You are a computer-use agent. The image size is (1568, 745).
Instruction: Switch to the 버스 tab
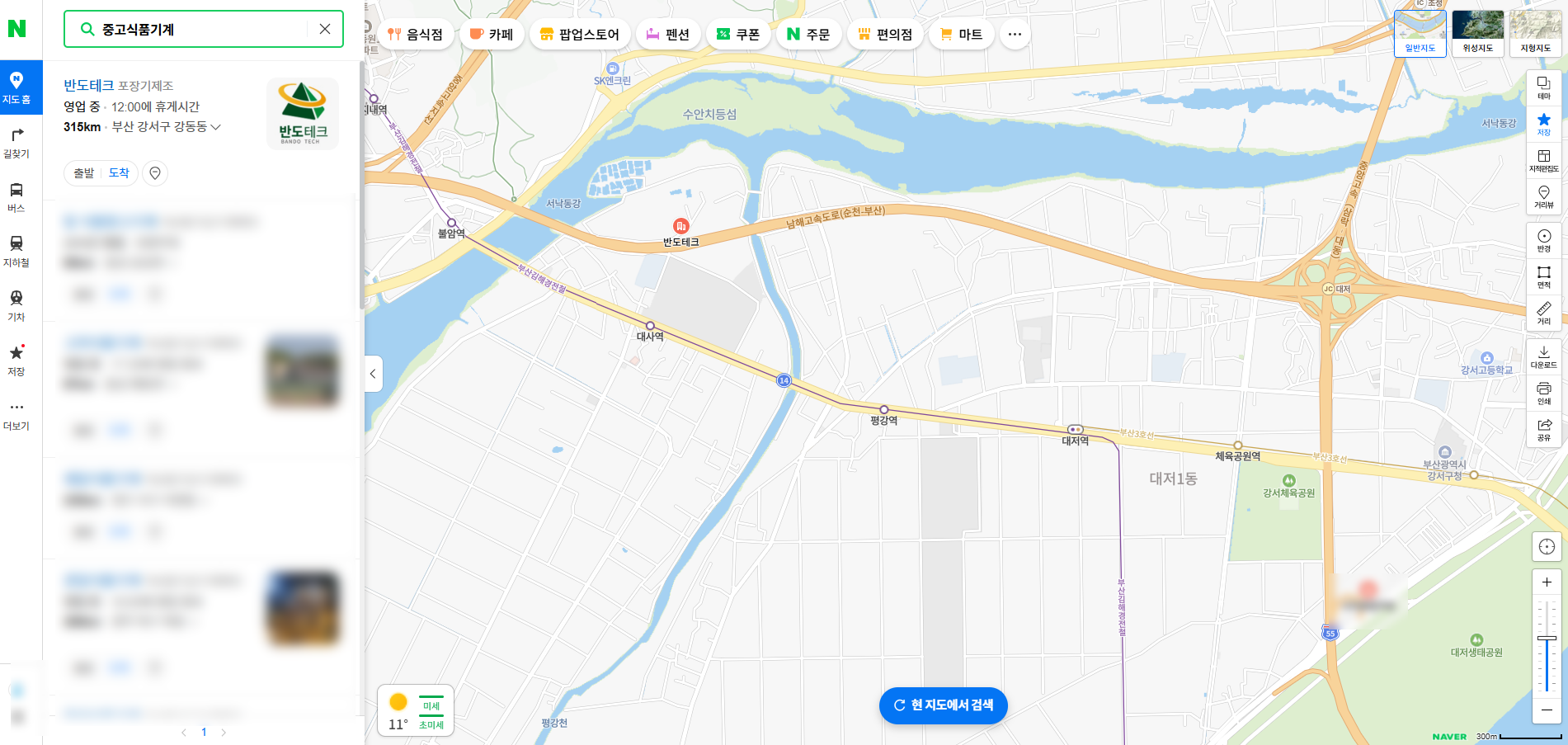16,196
